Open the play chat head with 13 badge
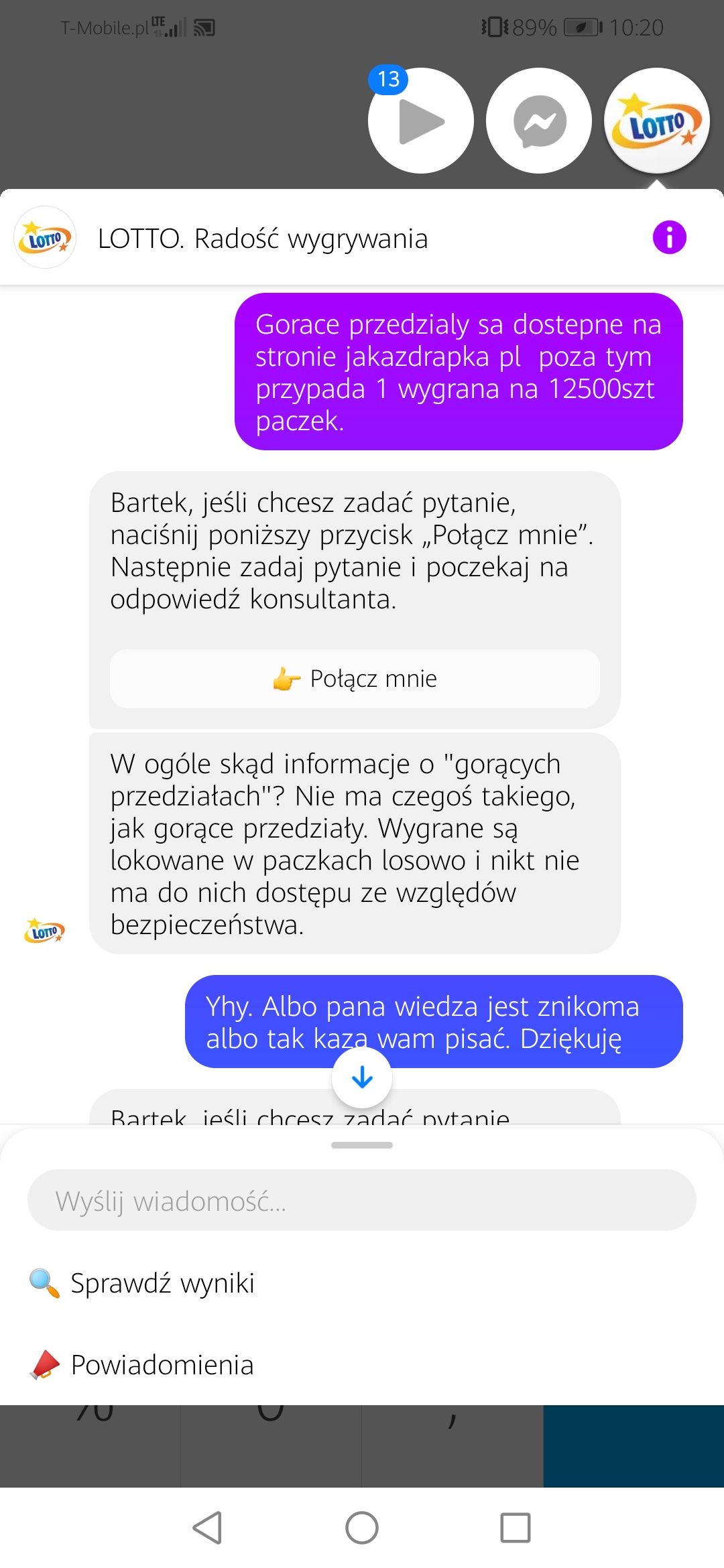 pos(421,121)
